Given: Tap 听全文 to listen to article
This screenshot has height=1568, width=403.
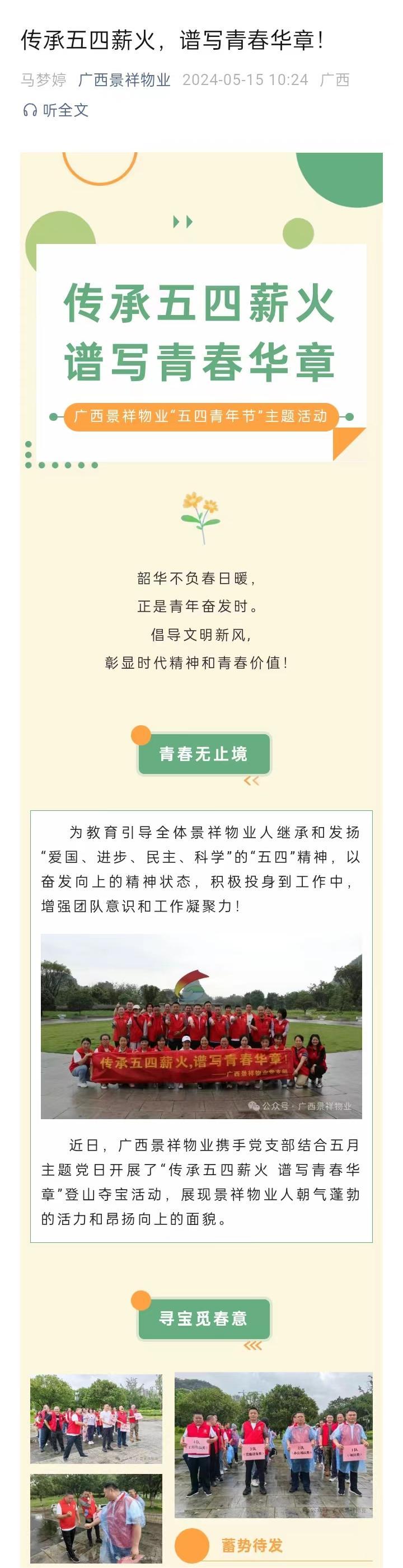Looking at the screenshot, I should coord(55,110).
